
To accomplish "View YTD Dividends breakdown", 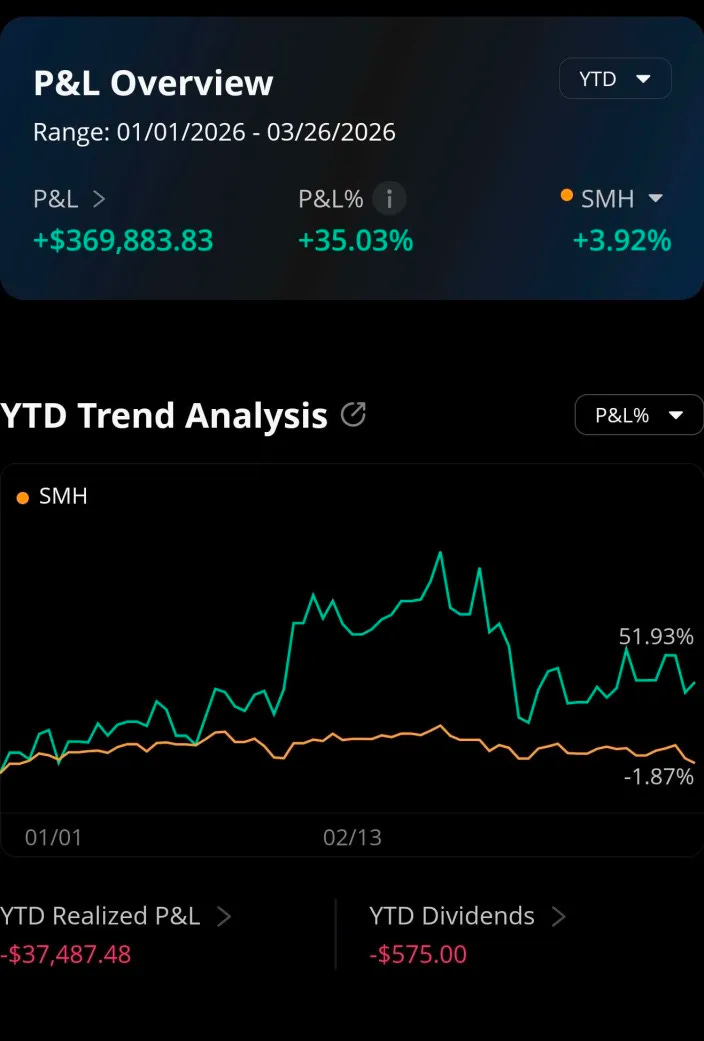I will 558,916.
